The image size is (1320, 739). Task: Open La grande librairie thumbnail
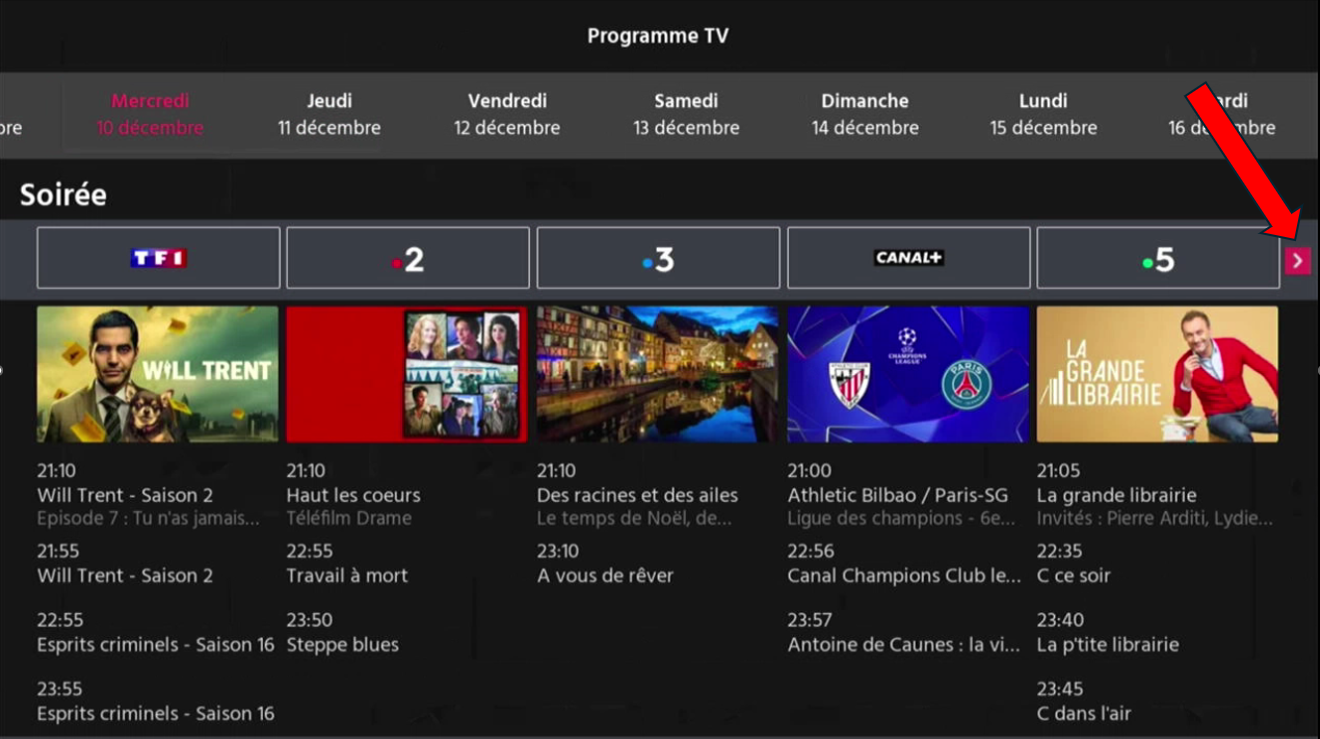pos(1157,374)
